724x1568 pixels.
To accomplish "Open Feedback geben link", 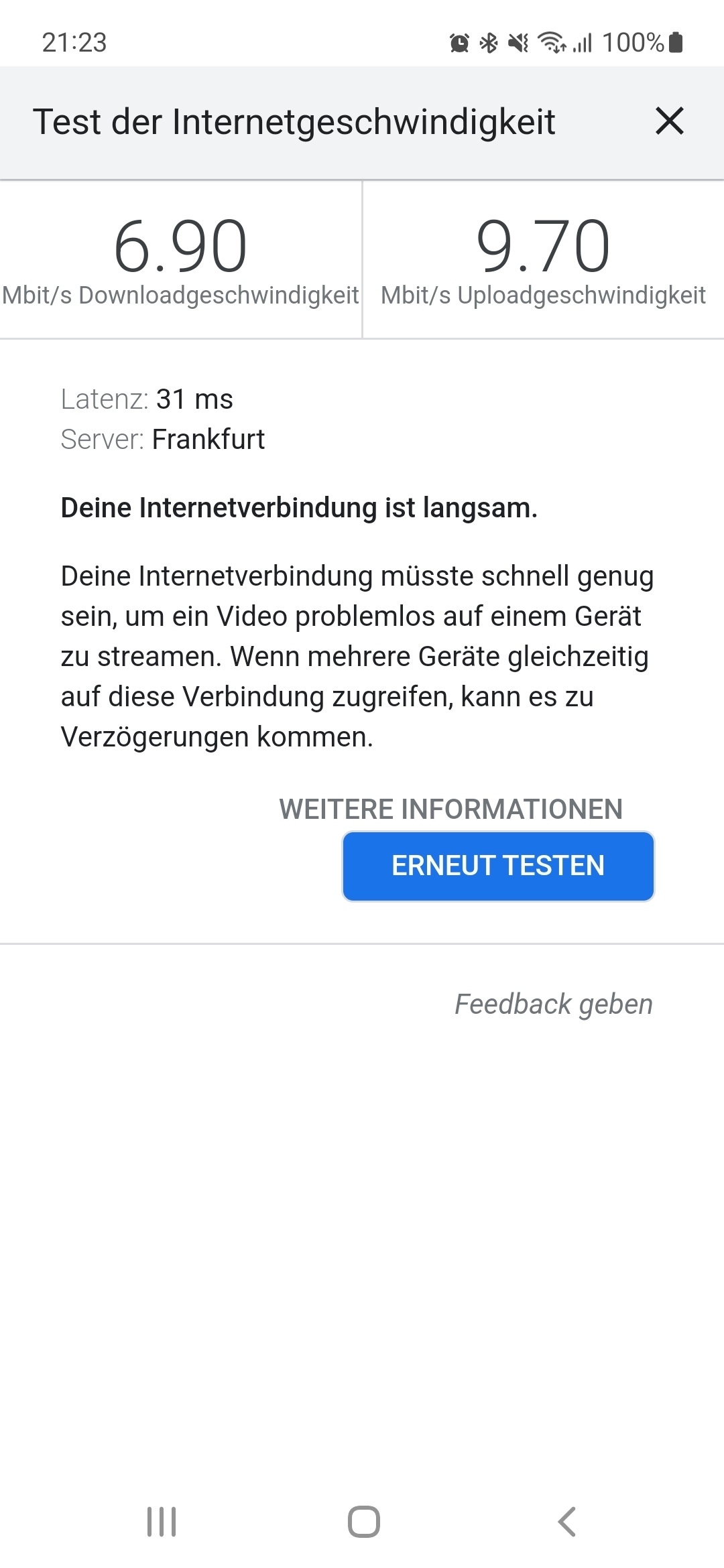I will [553, 1004].
